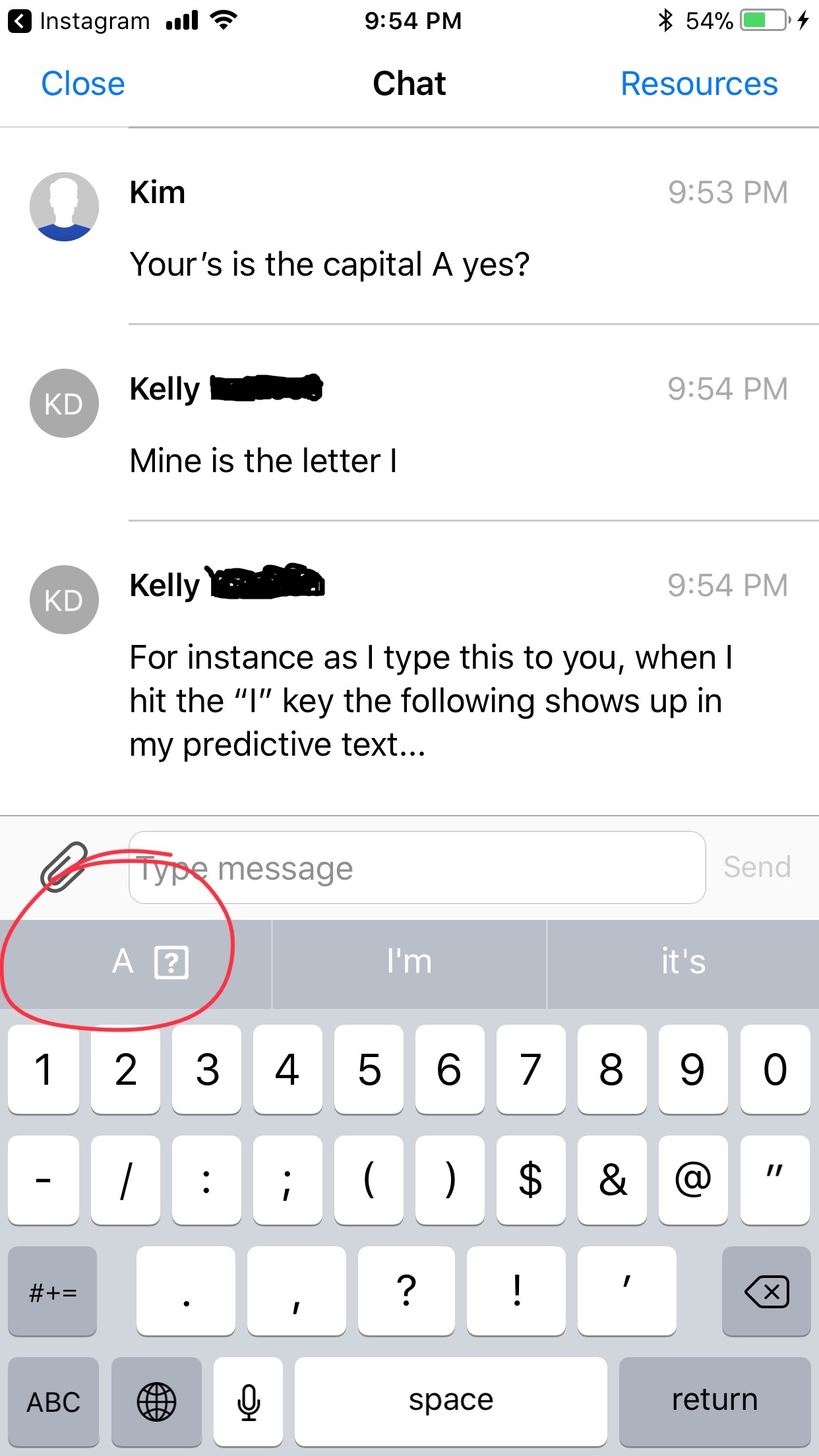This screenshot has width=819, height=1456.
Task: Choose the "I'm" predictive suggestion
Action: coord(409,963)
